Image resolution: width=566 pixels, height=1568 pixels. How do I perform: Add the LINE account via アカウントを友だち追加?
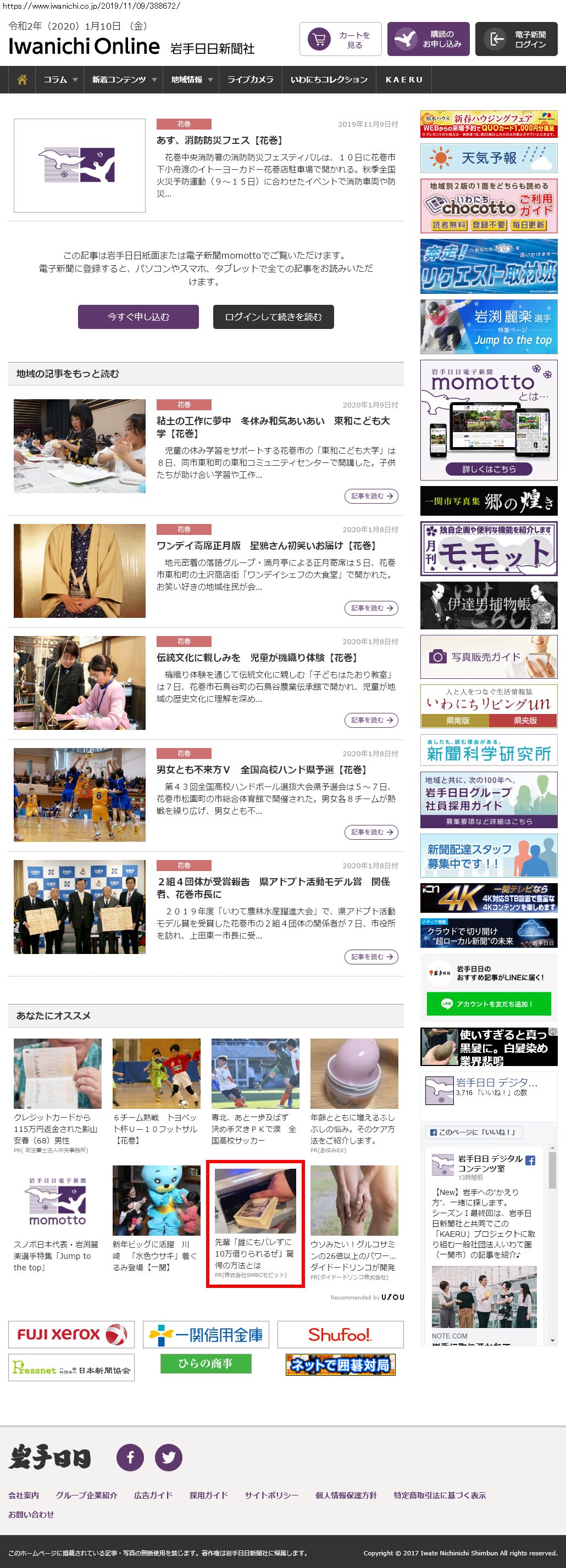489,1004
